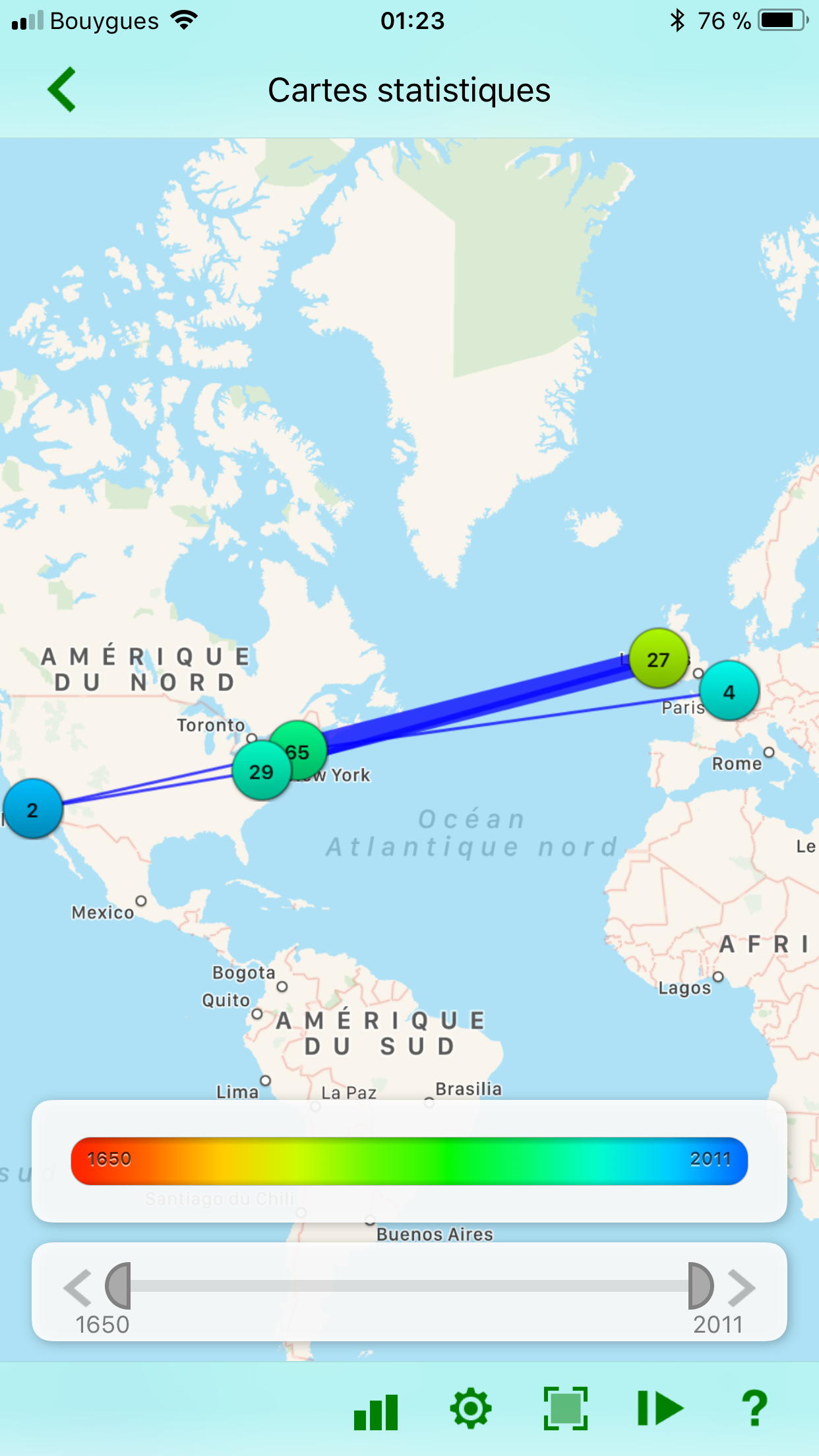
Task: Select the start handle of year slider
Action: click(118, 1286)
